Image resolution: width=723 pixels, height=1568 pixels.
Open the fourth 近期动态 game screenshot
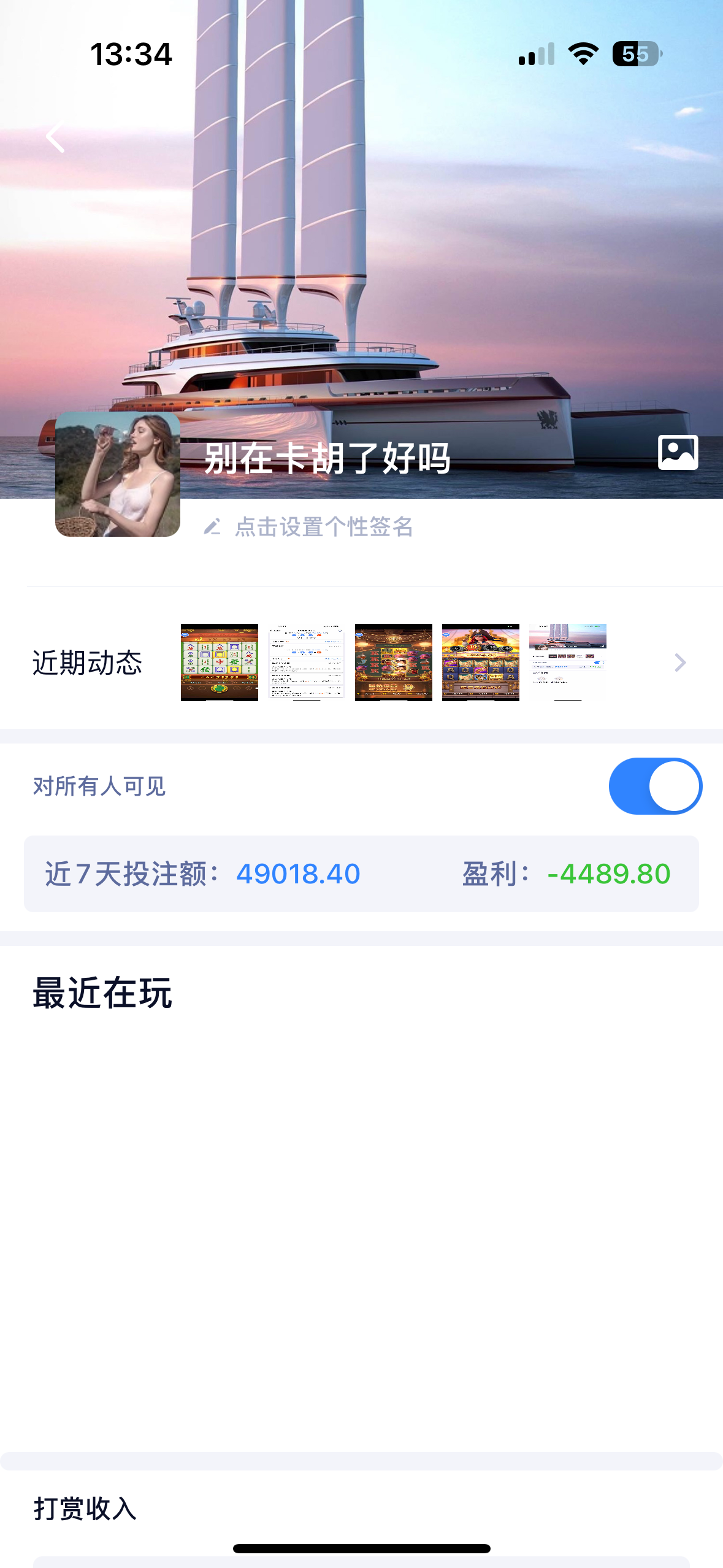pos(480,662)
